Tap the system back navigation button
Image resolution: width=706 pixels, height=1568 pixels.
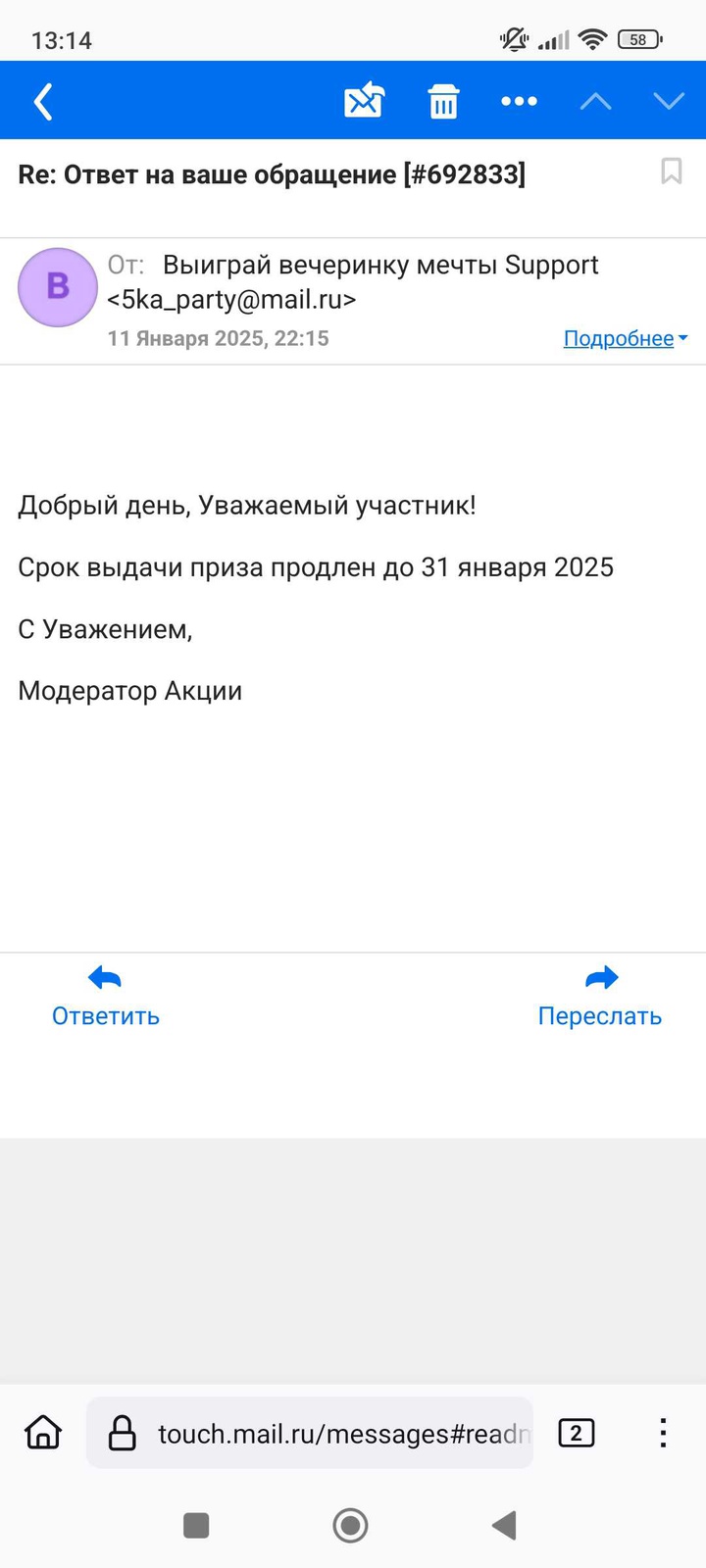pos(504,1525)
